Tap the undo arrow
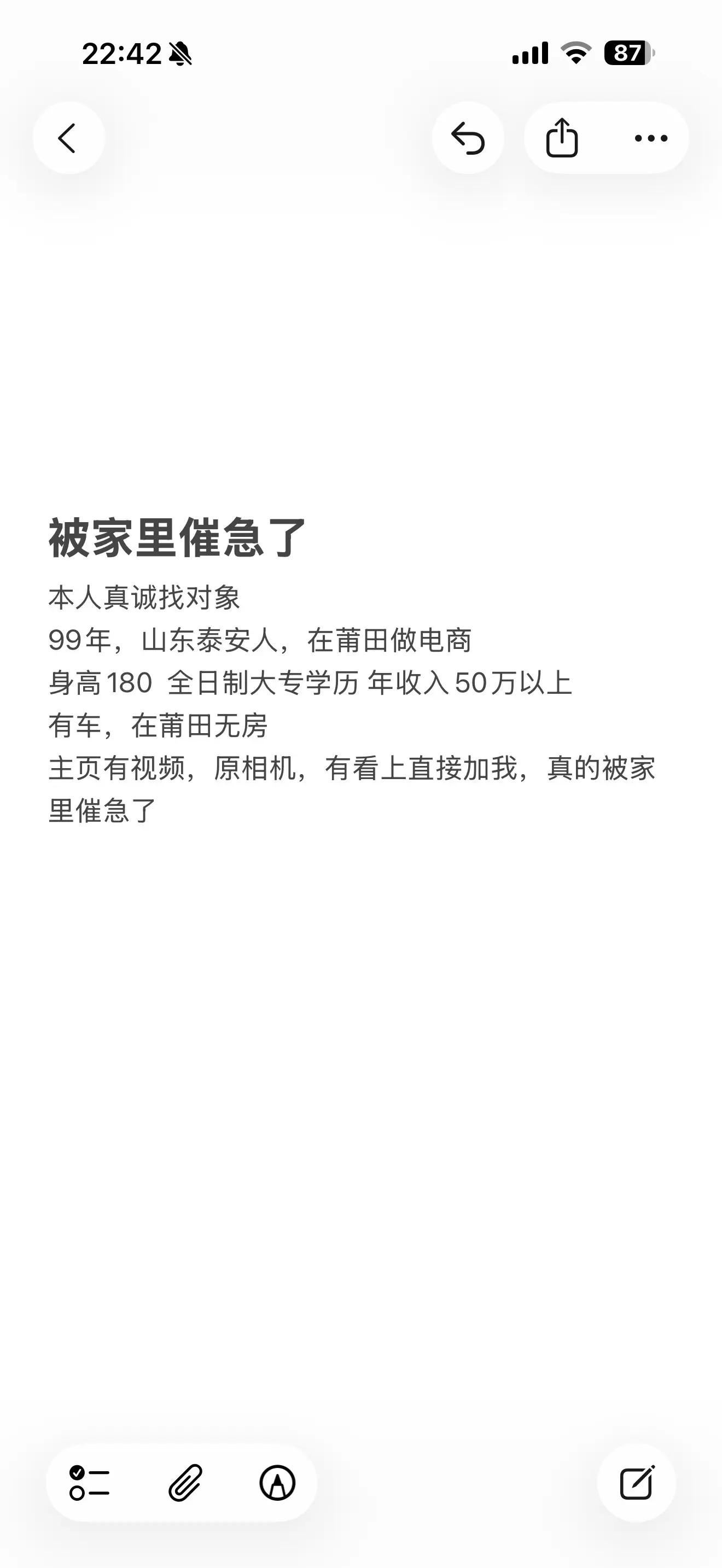Viewport: 722px width, 1568px height. [x=469, y=138]
